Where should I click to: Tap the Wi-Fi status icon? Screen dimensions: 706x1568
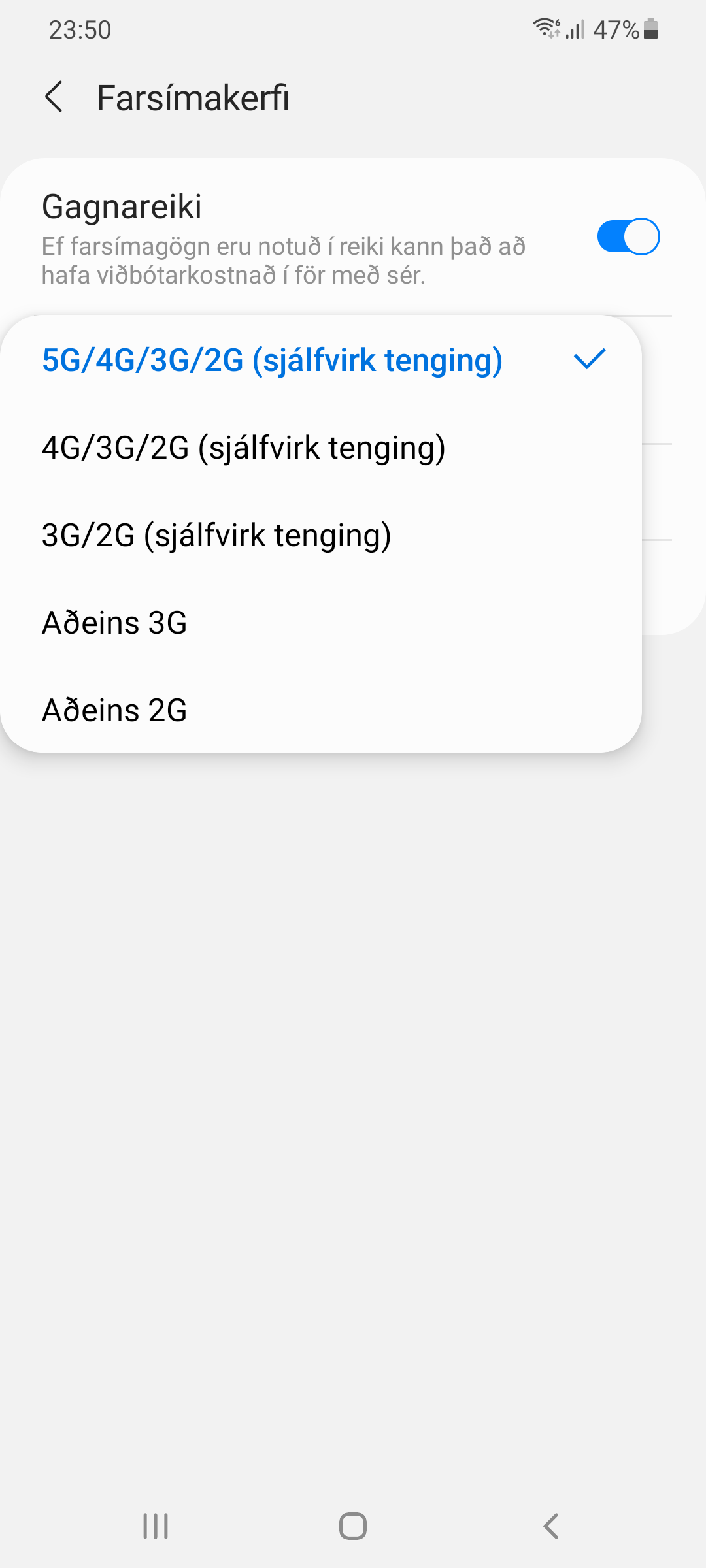[x=545, y=29]
